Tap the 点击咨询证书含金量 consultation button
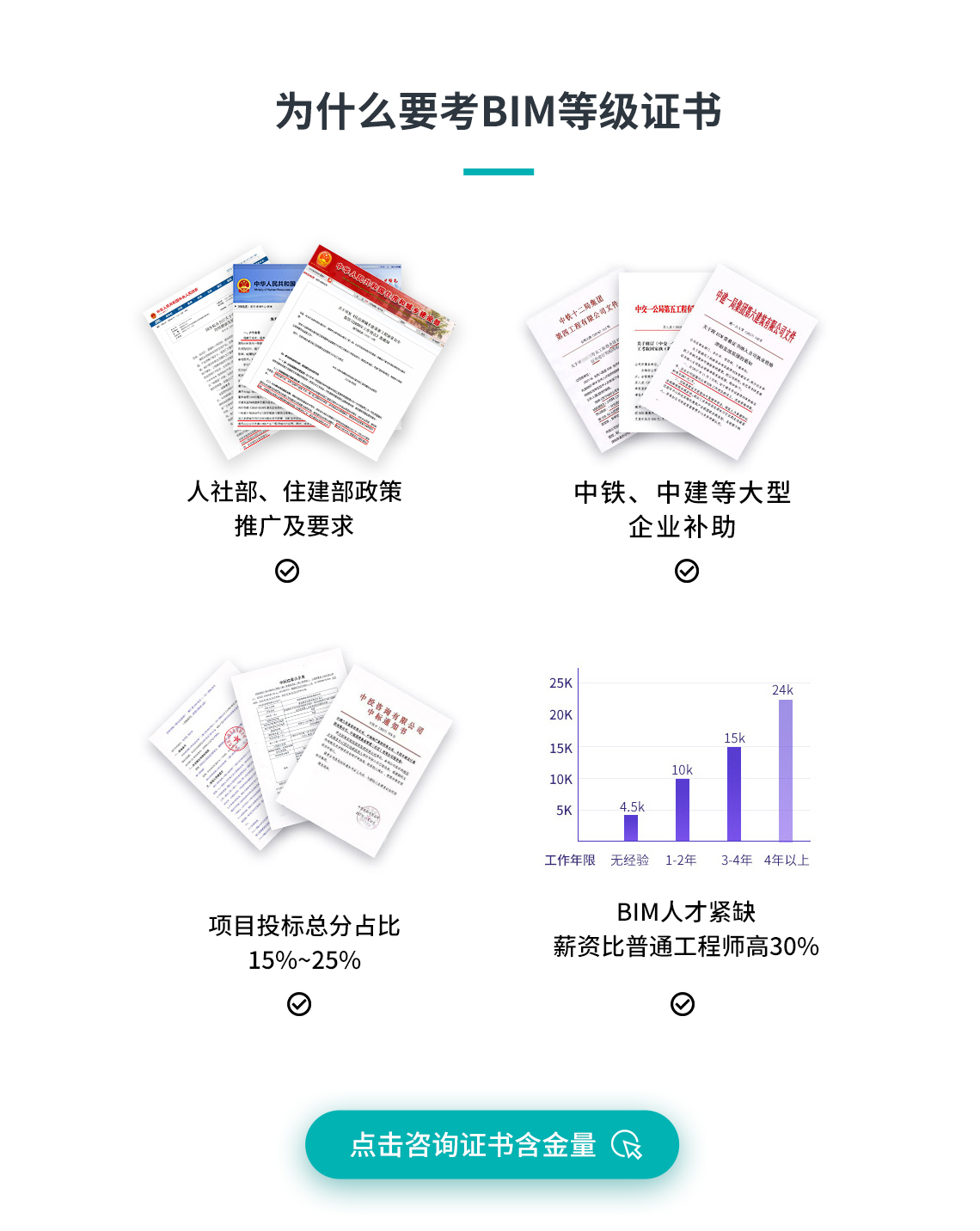This screenshot has width=980, height=1231. (492, 1144)
